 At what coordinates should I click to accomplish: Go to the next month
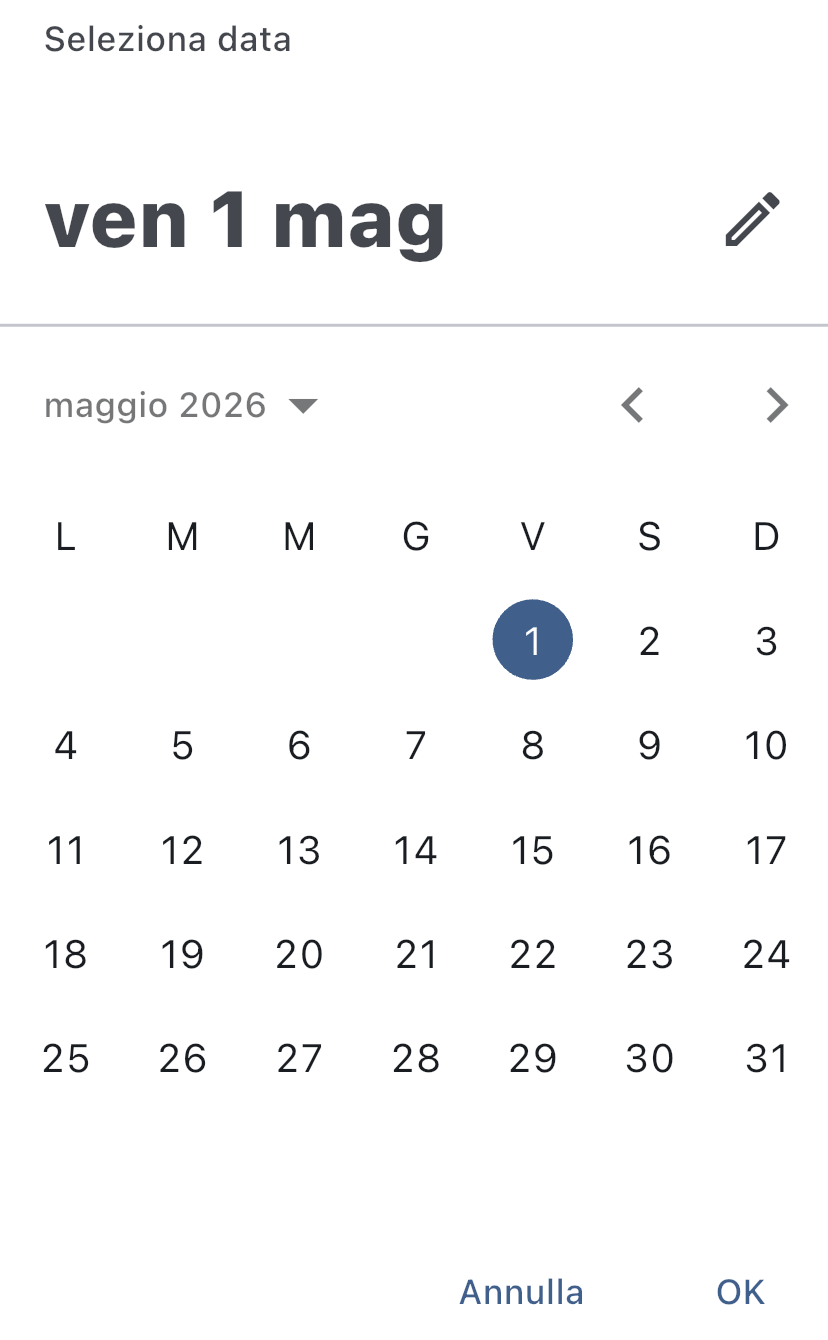click(777, 406)
